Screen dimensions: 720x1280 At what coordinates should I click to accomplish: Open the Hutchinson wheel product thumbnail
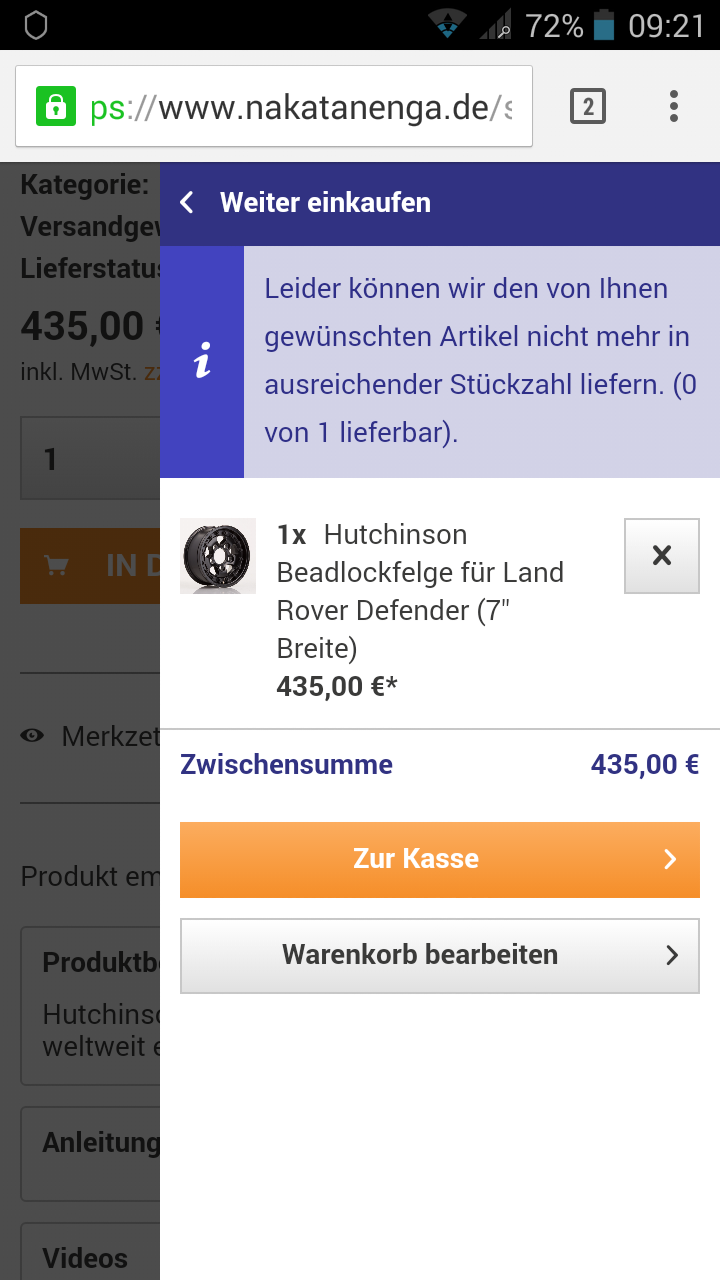(218, 556)
